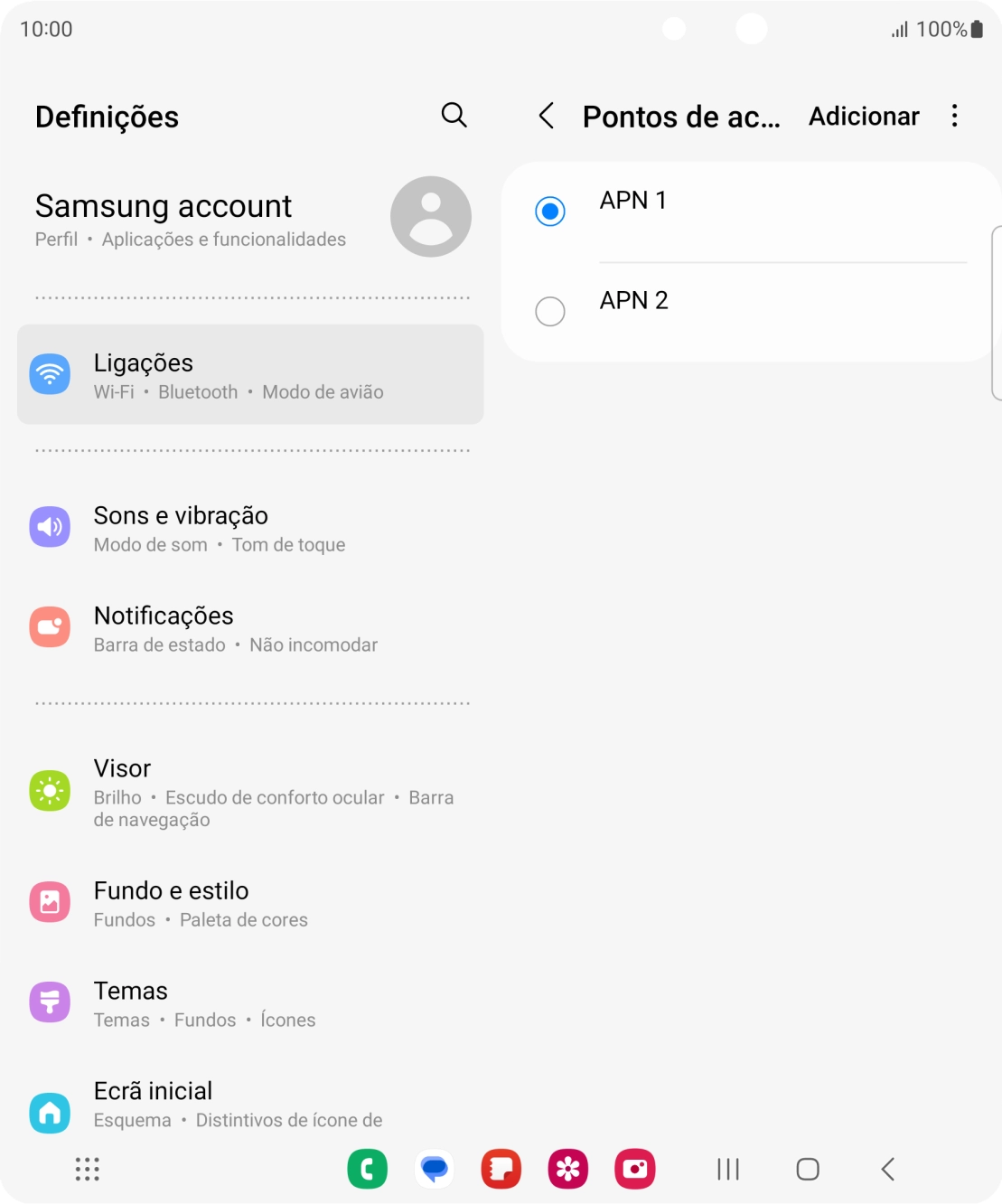This screenshot has width=1002, height=1204.
Task: Open Samsung account settings
Action: pyautogui.click(x=163, y=206)
